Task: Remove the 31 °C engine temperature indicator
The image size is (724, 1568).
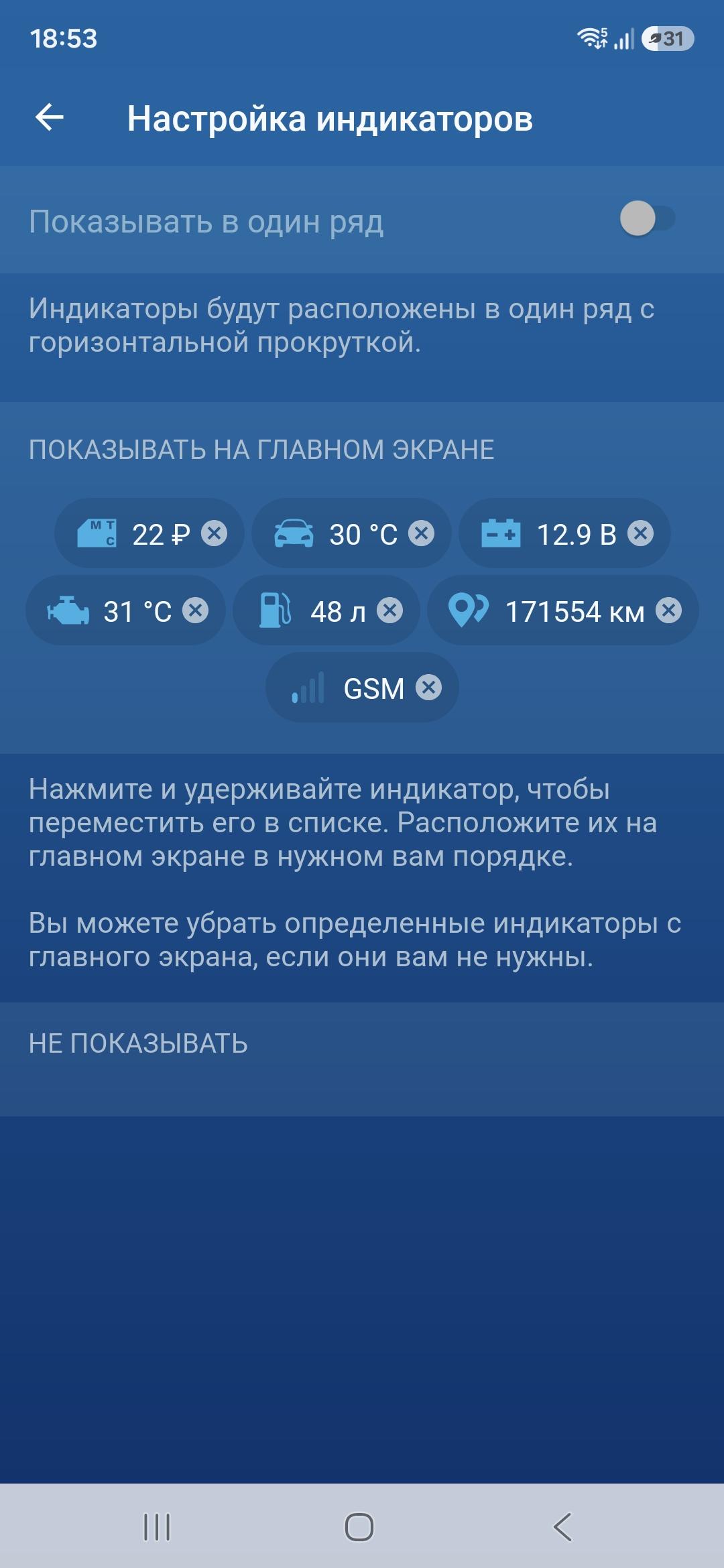Action: click(196, 610)
